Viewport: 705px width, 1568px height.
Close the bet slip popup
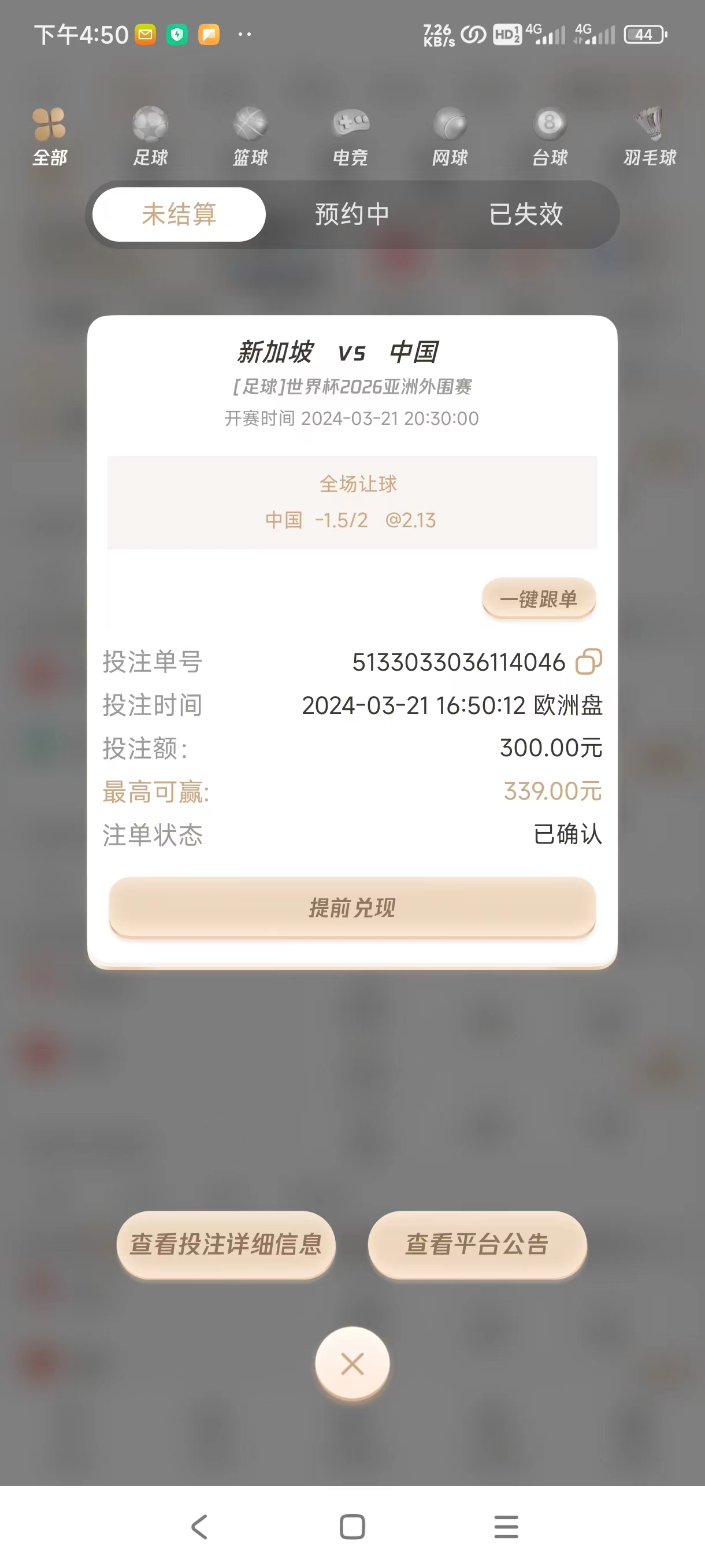pos(352,1363)
